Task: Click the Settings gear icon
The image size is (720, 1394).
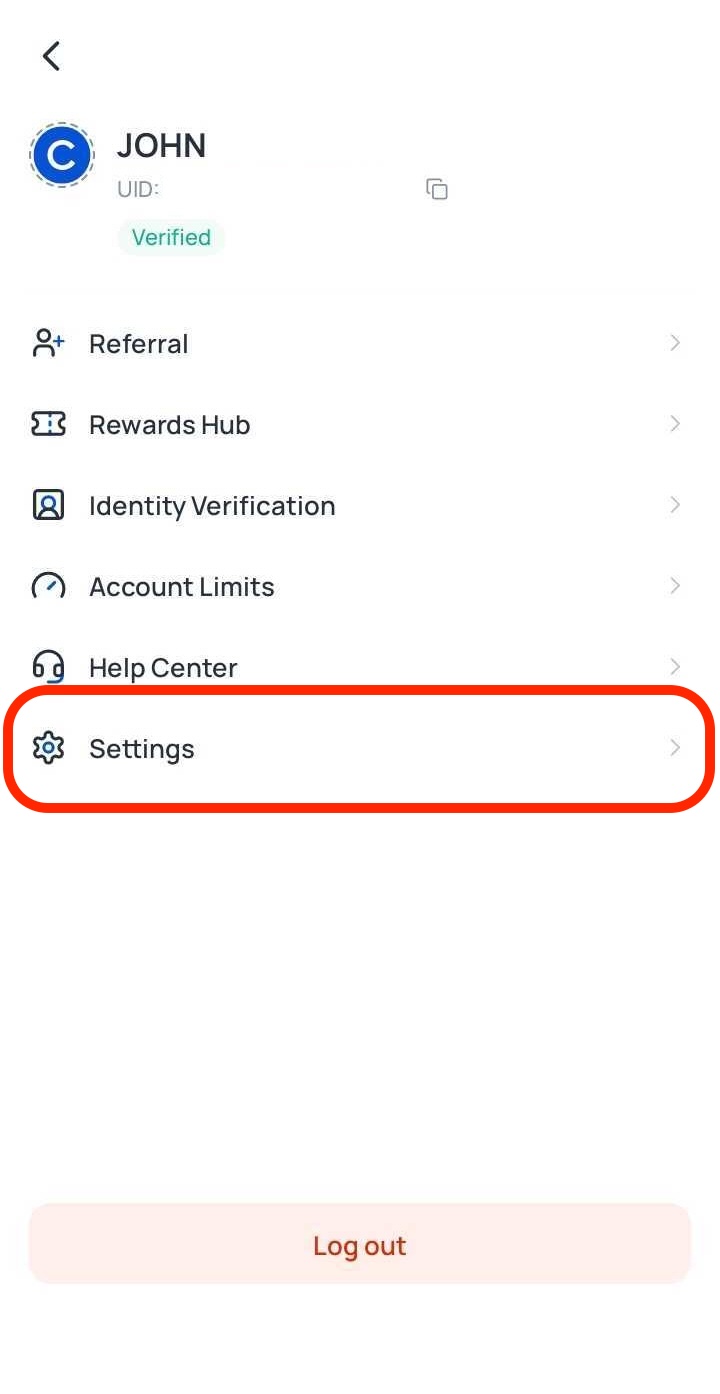Action: coord(48,748)
